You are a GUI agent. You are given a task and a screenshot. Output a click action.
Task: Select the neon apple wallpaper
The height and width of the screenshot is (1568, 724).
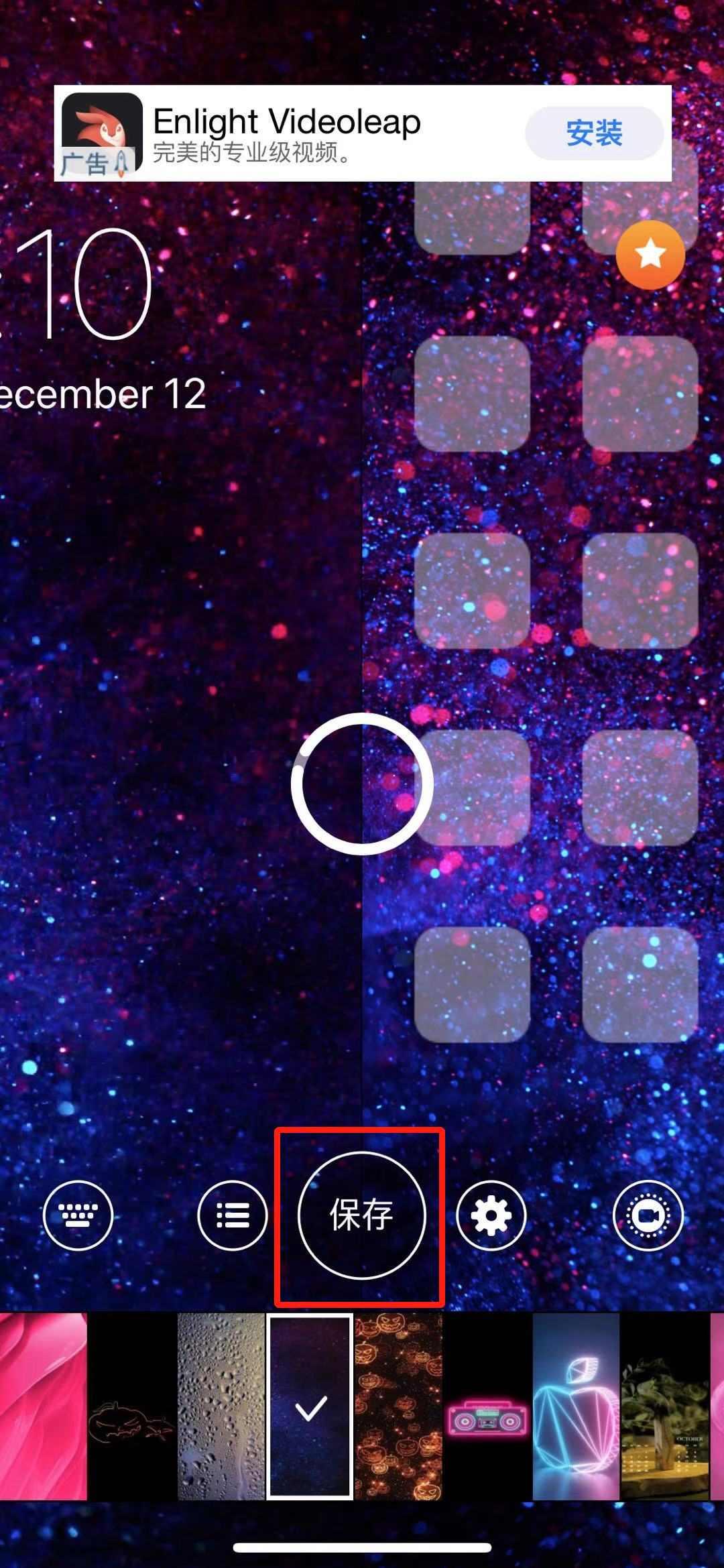click(576, 1406)
